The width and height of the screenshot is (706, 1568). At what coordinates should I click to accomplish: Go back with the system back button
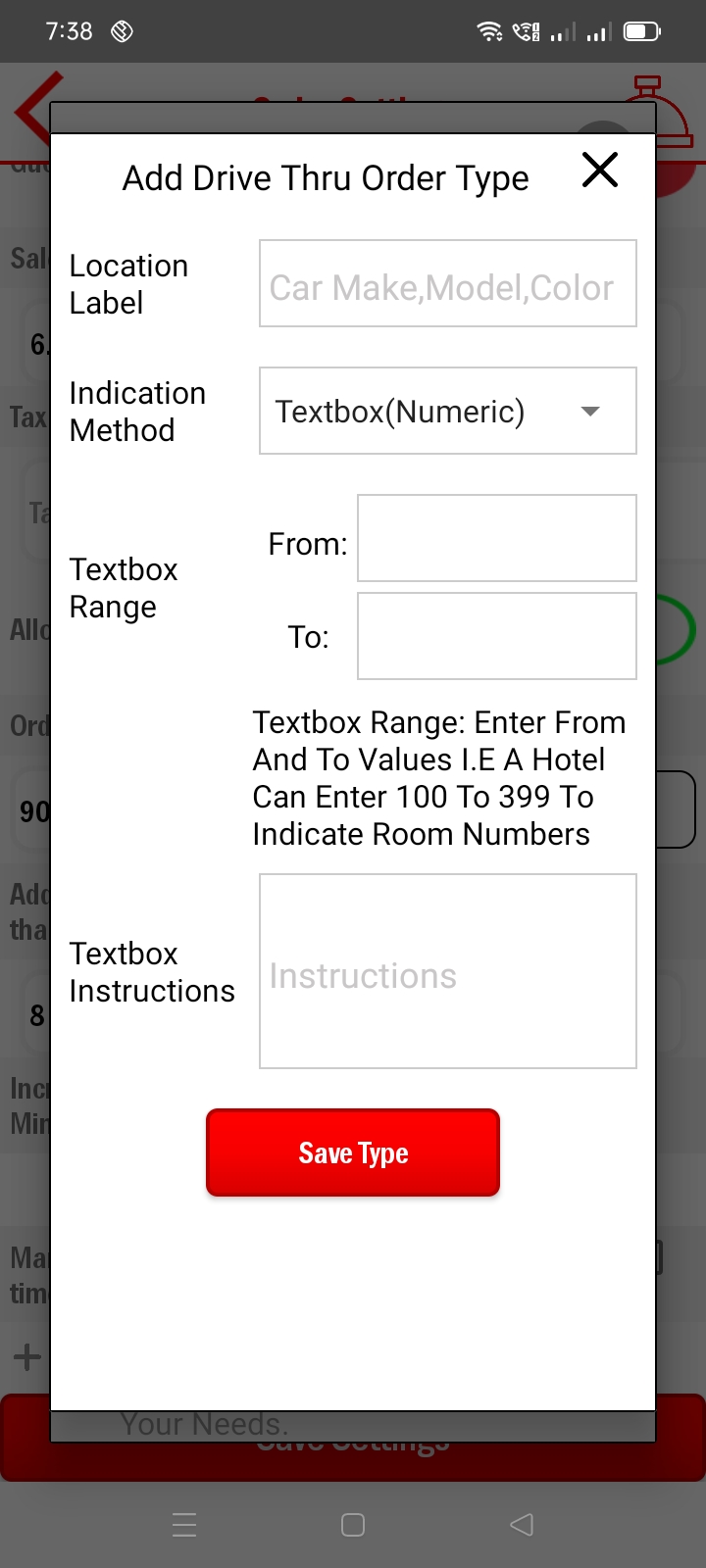click(522, 1524)
